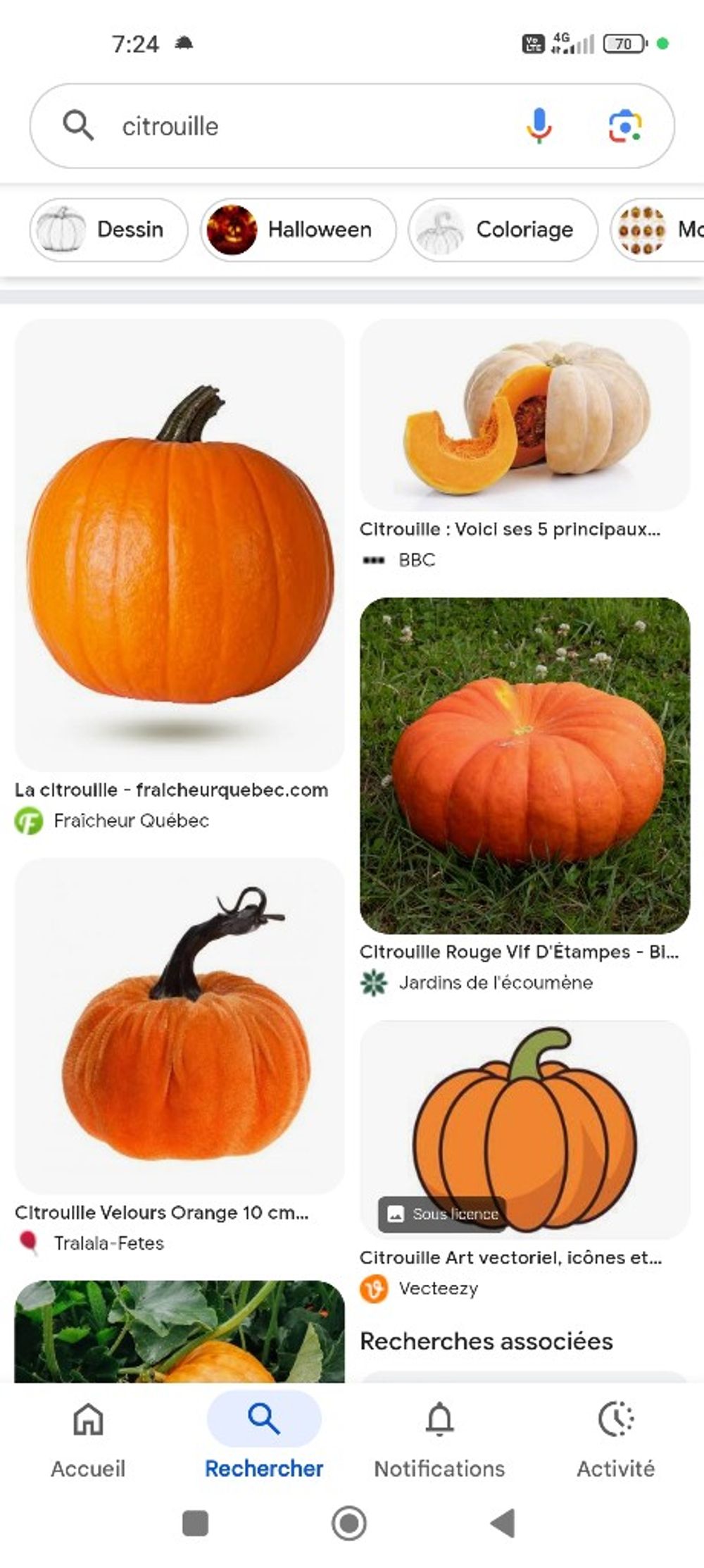Open the Notifications tab
Screen dimensions: 704x1568
coord(440,1438)
